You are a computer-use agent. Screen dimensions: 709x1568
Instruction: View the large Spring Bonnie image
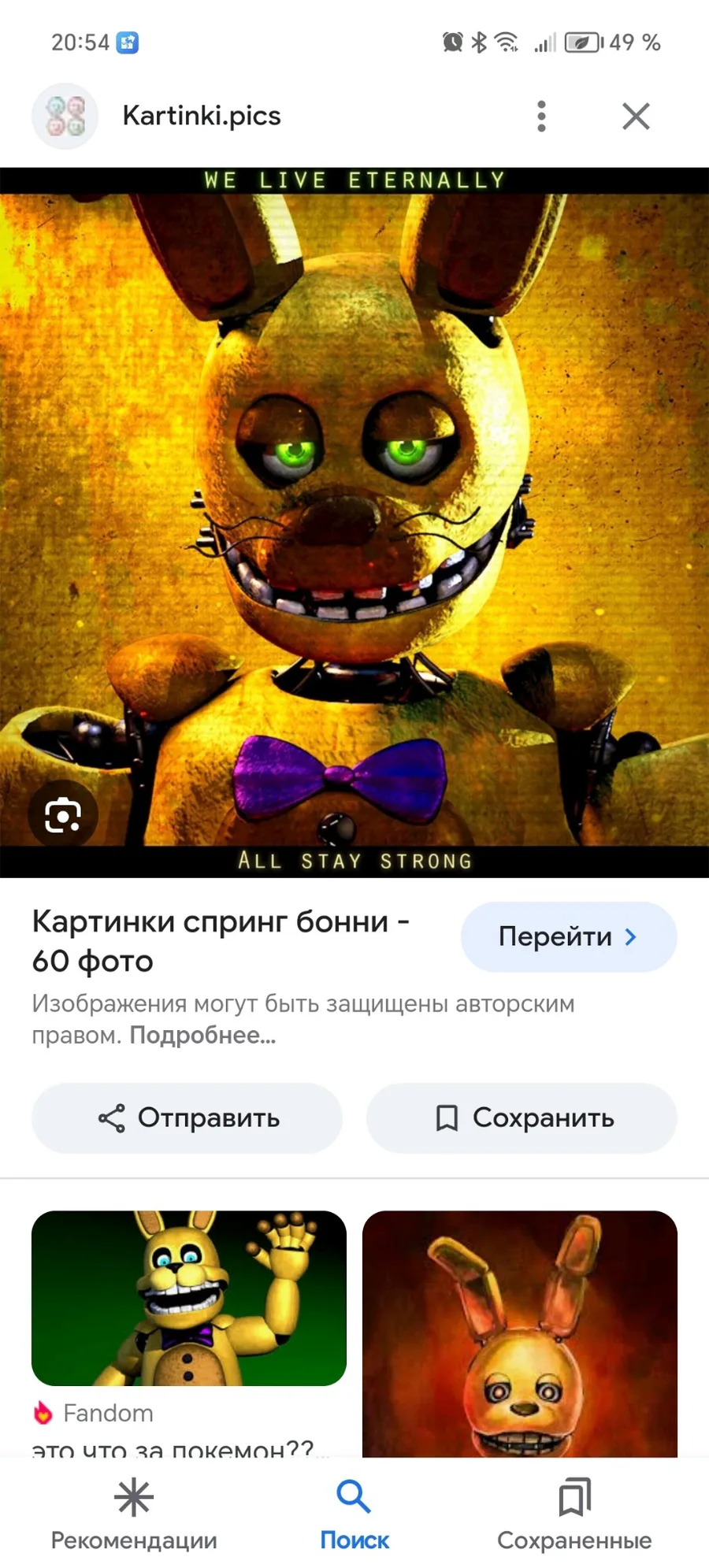click(x=354, y=522)
